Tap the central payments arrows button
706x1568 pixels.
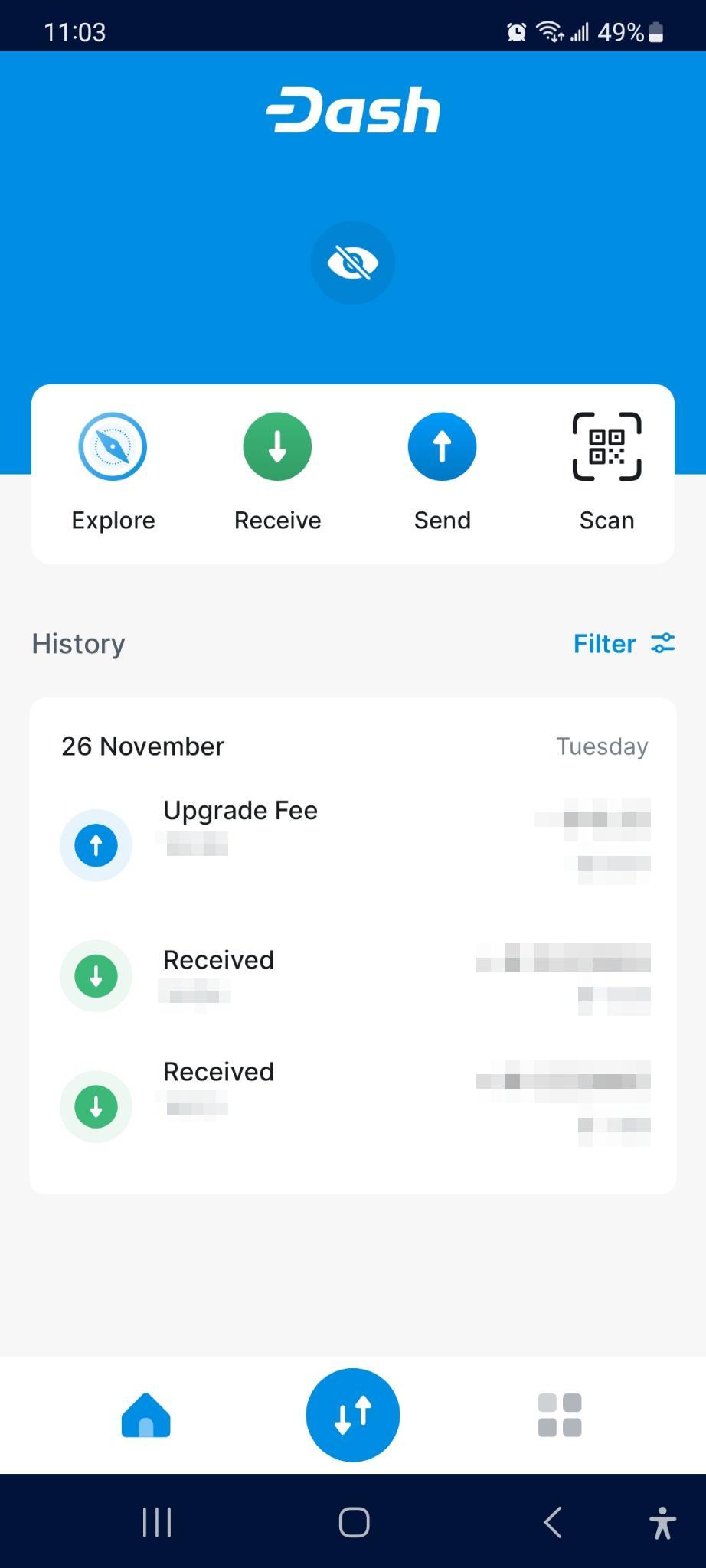tap(353, 1415)
